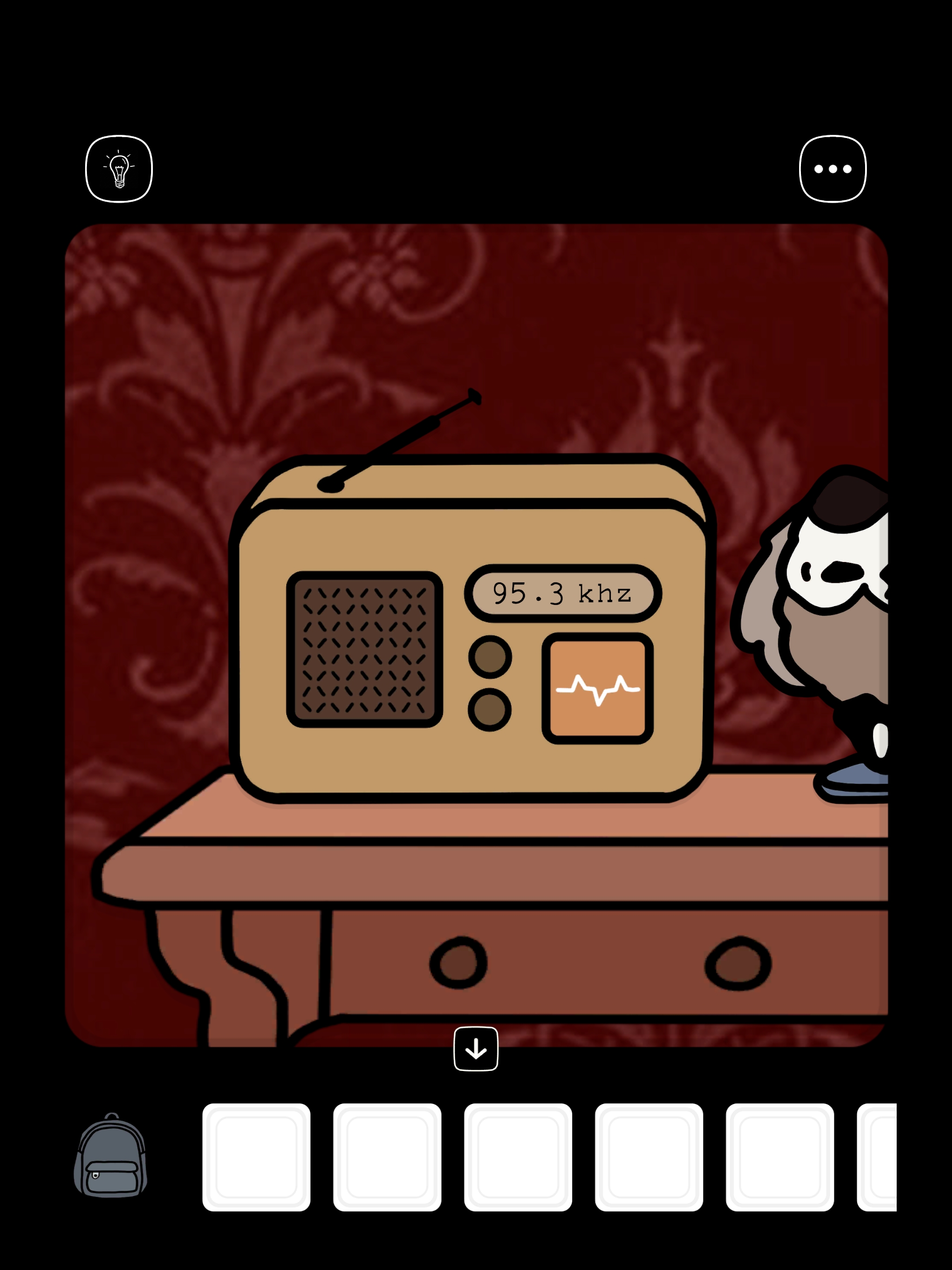The width and height of the screenshot is (952, 1270).
Task: Tap the down arrow to step back
Action: click(476, 1049)
